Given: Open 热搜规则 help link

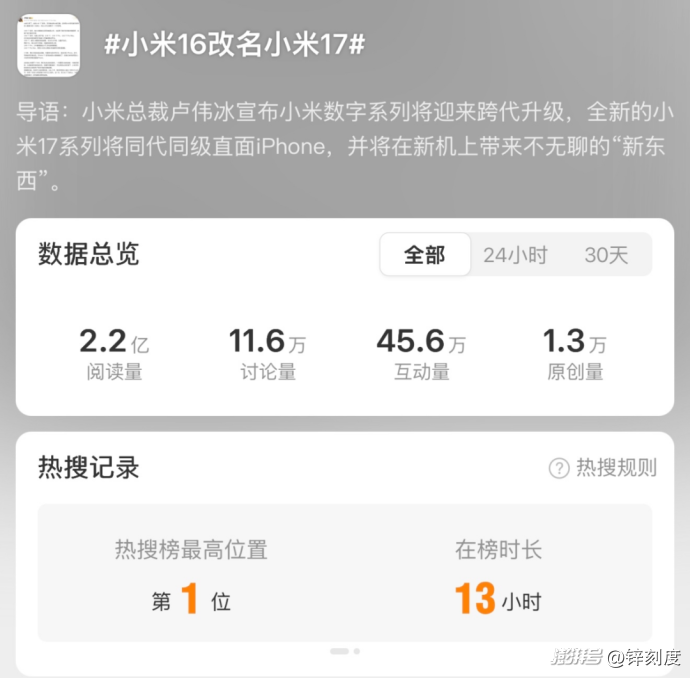Looking at the screenshot, I should point(603,468).
